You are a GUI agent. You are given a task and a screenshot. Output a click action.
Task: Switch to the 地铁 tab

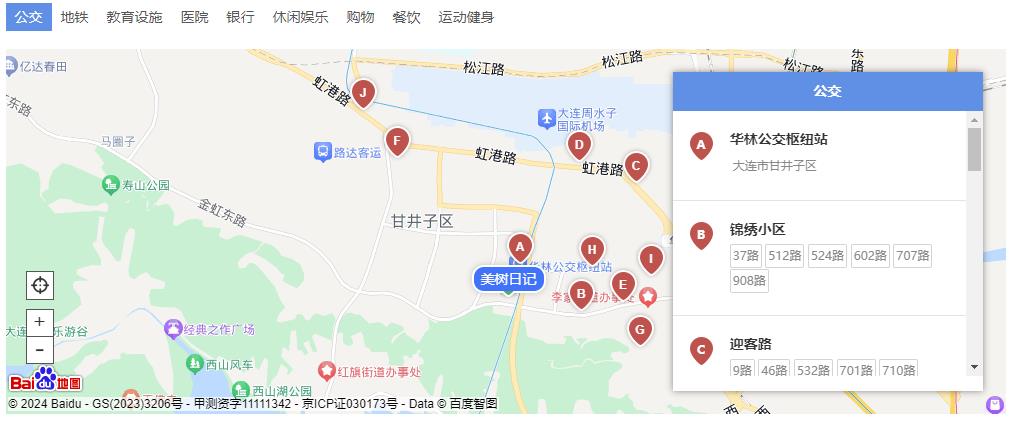[74, 17]
